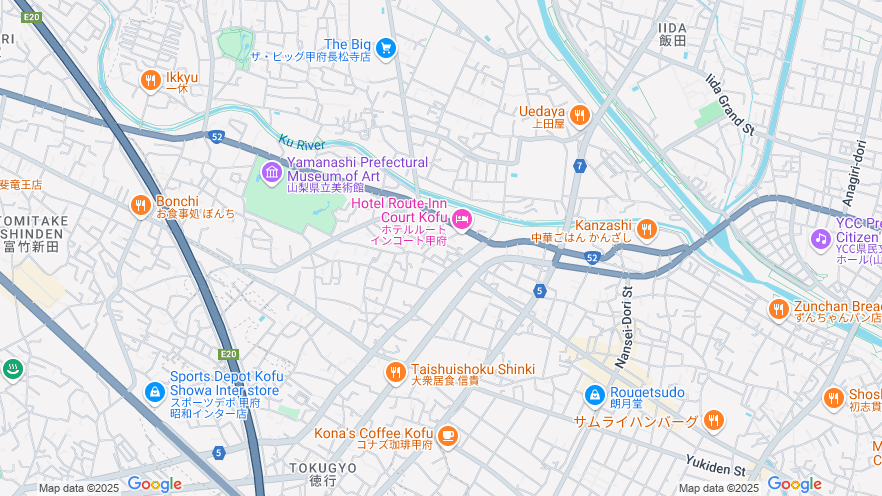The height and width of the screenshot is (496, 882).
Task: Select Sports Depot Kofu Showa Inter store
Action: pyautogui.click(x=155, y=392)
